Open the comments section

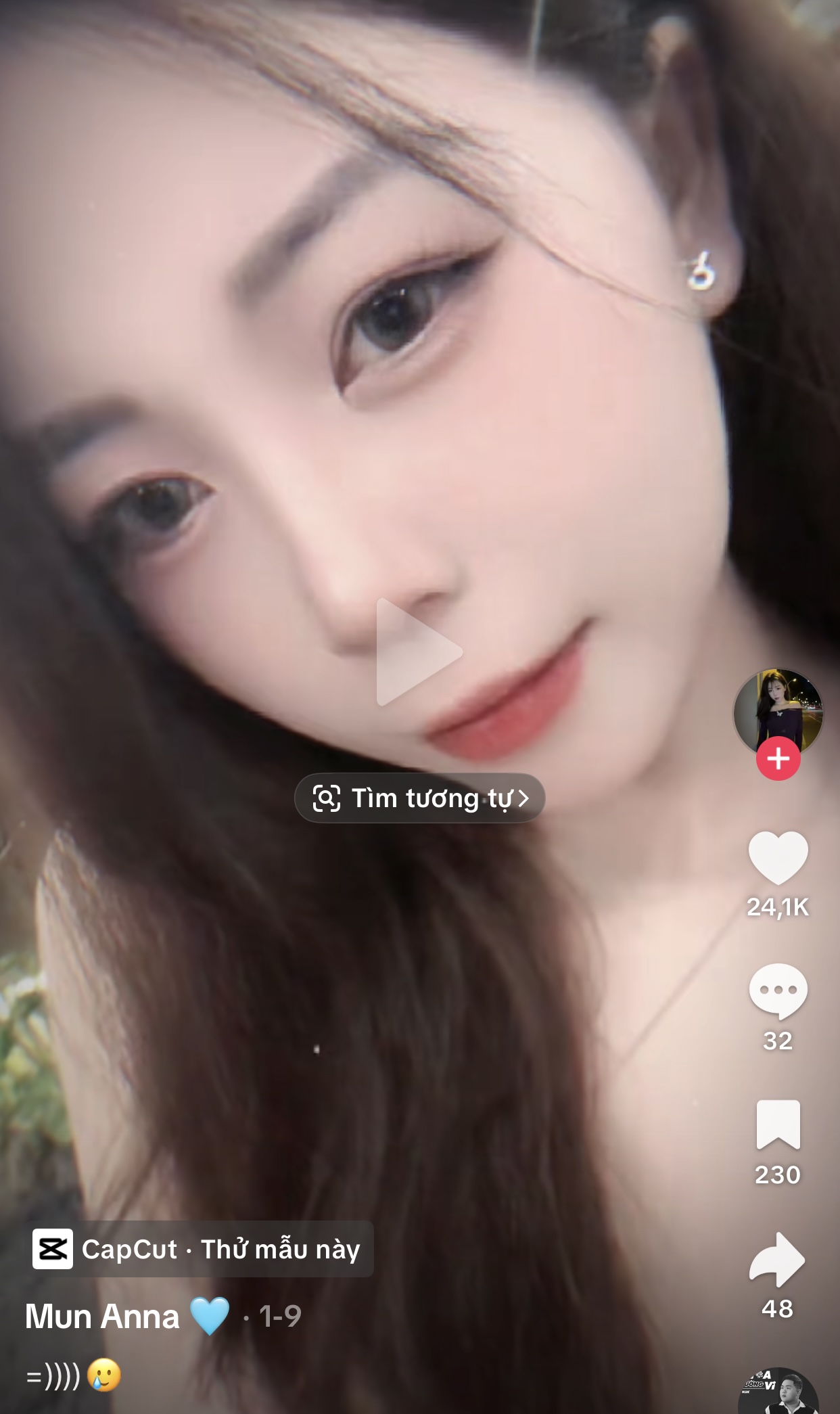coord(778,991)
